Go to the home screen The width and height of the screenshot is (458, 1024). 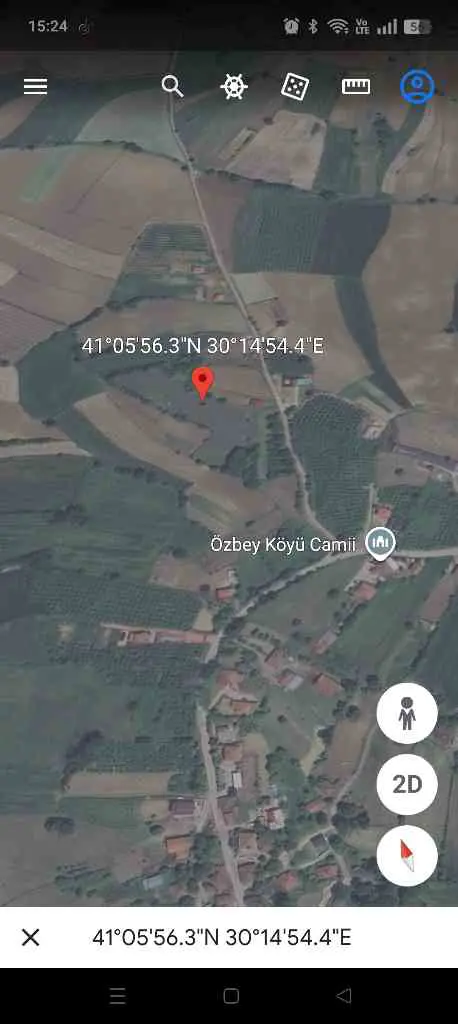[231, 995]
